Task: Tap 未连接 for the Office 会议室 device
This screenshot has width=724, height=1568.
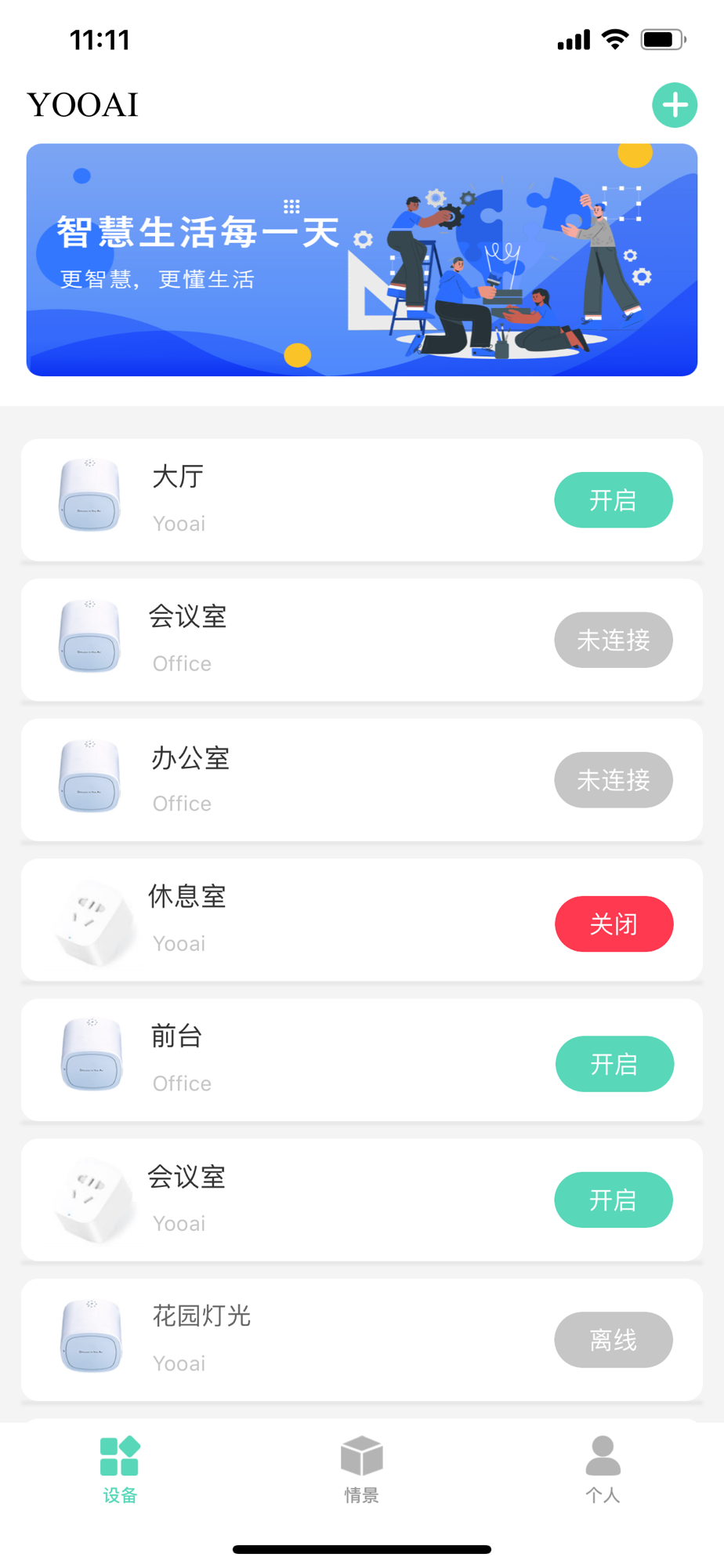Action: tap(614, 640)
